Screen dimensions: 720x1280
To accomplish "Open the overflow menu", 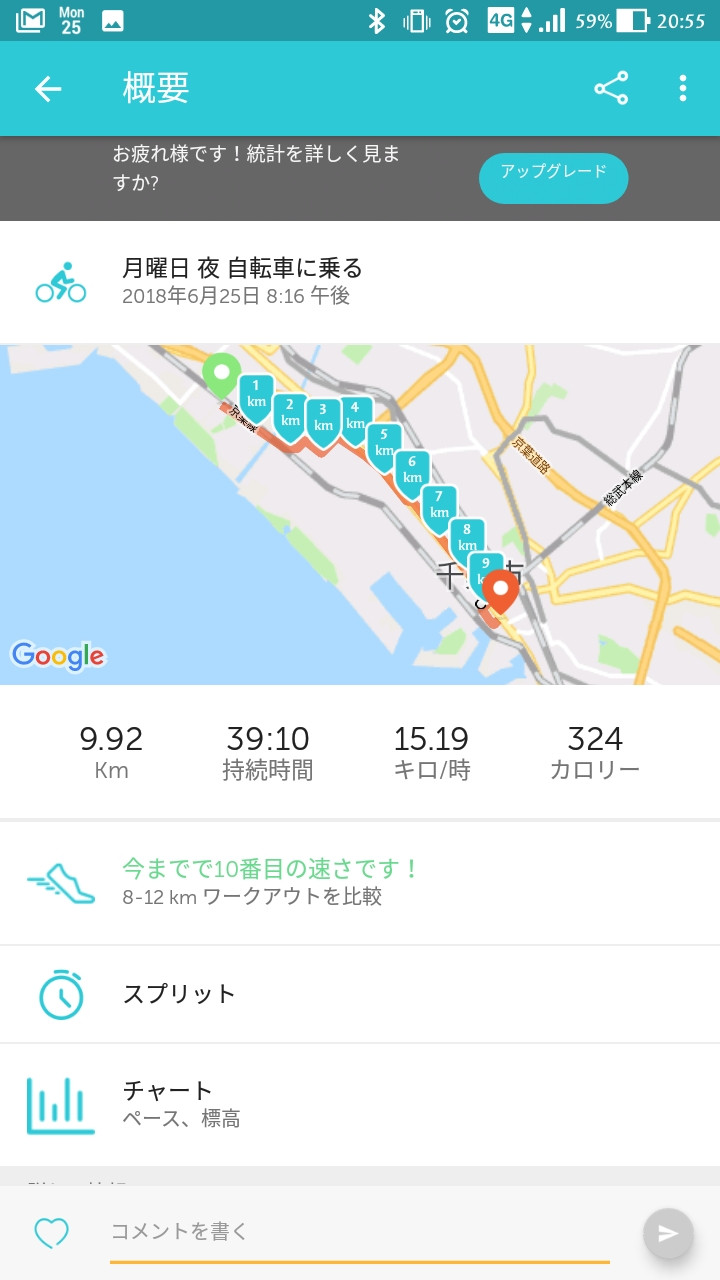I will tap(683, 89).
